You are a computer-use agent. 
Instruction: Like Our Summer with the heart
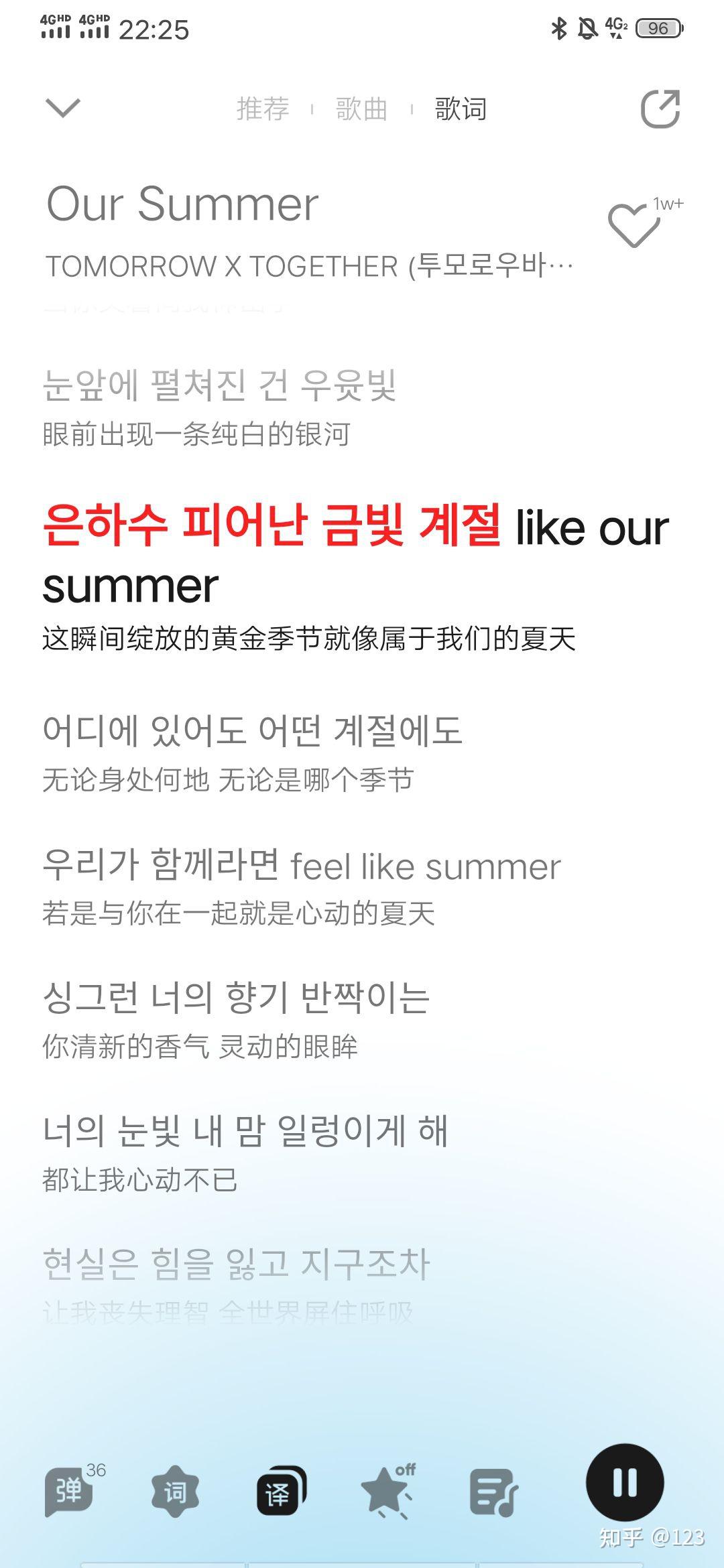633,226
